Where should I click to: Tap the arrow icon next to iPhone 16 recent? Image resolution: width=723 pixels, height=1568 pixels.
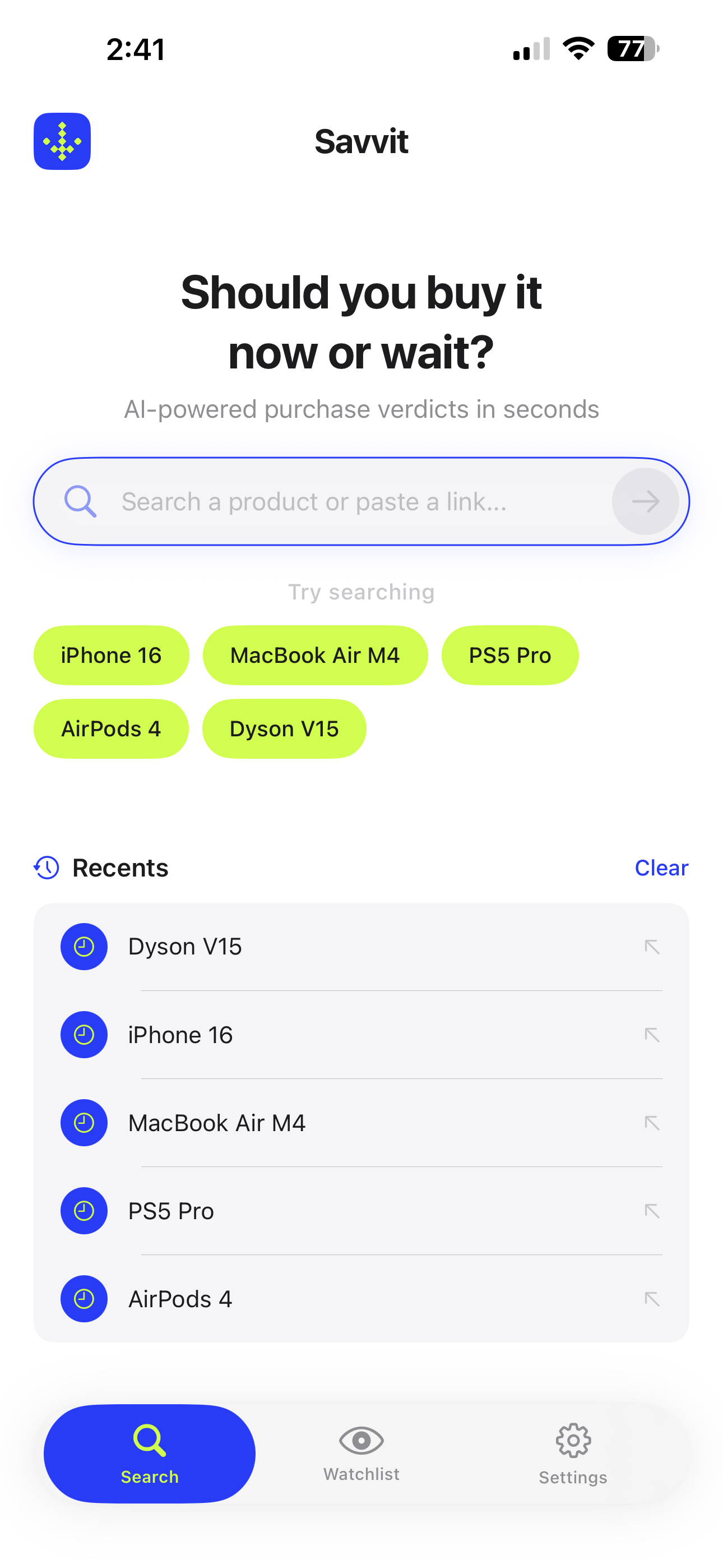tap(652, 1035)
